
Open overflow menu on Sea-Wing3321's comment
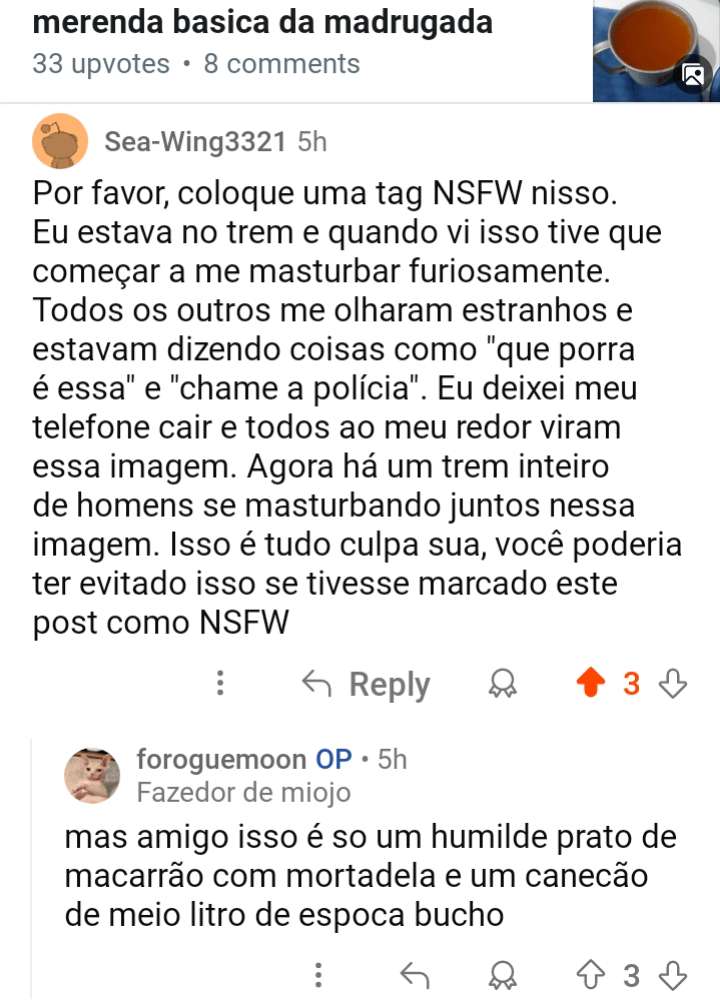[x=220, y=684]
